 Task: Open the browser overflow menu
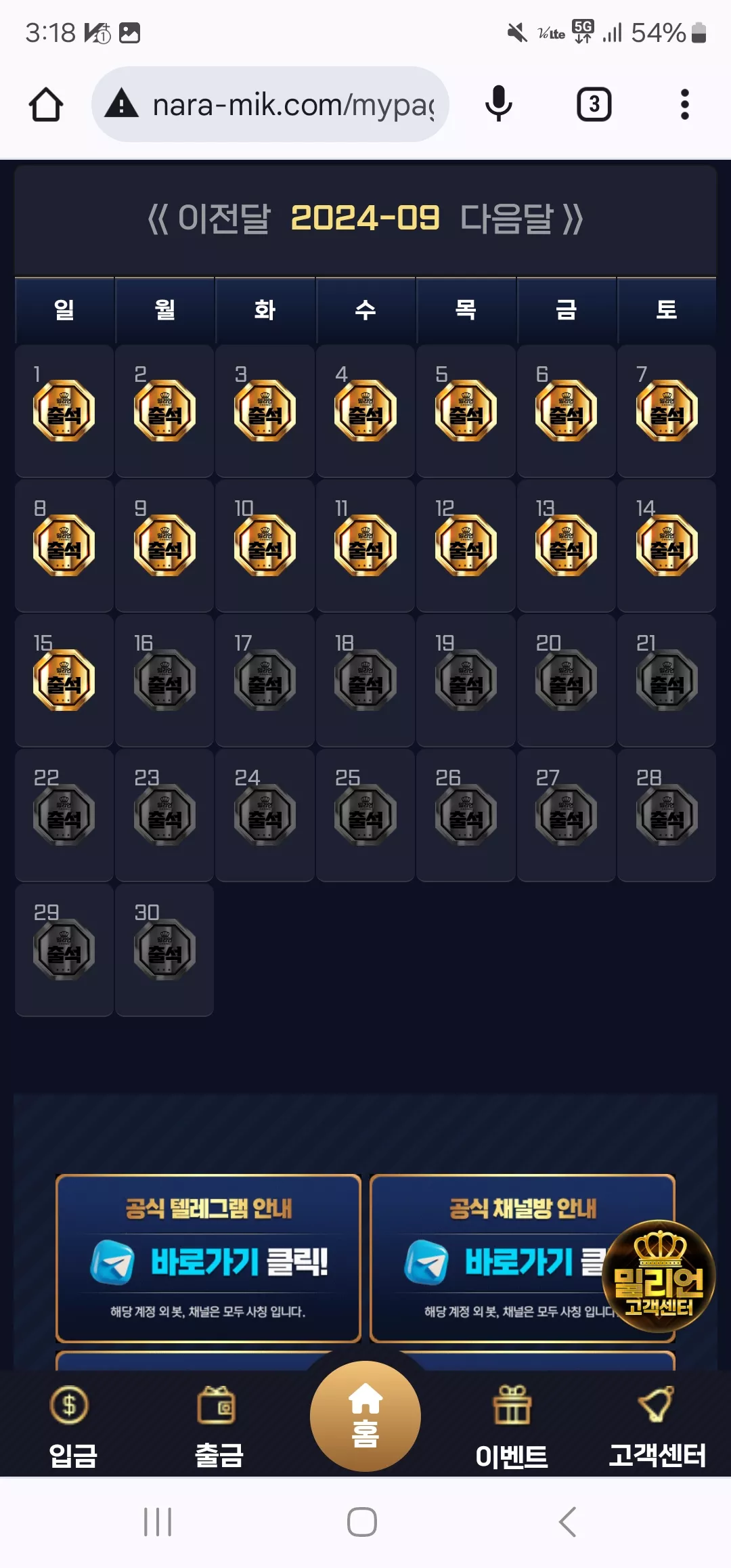[685, 104]
